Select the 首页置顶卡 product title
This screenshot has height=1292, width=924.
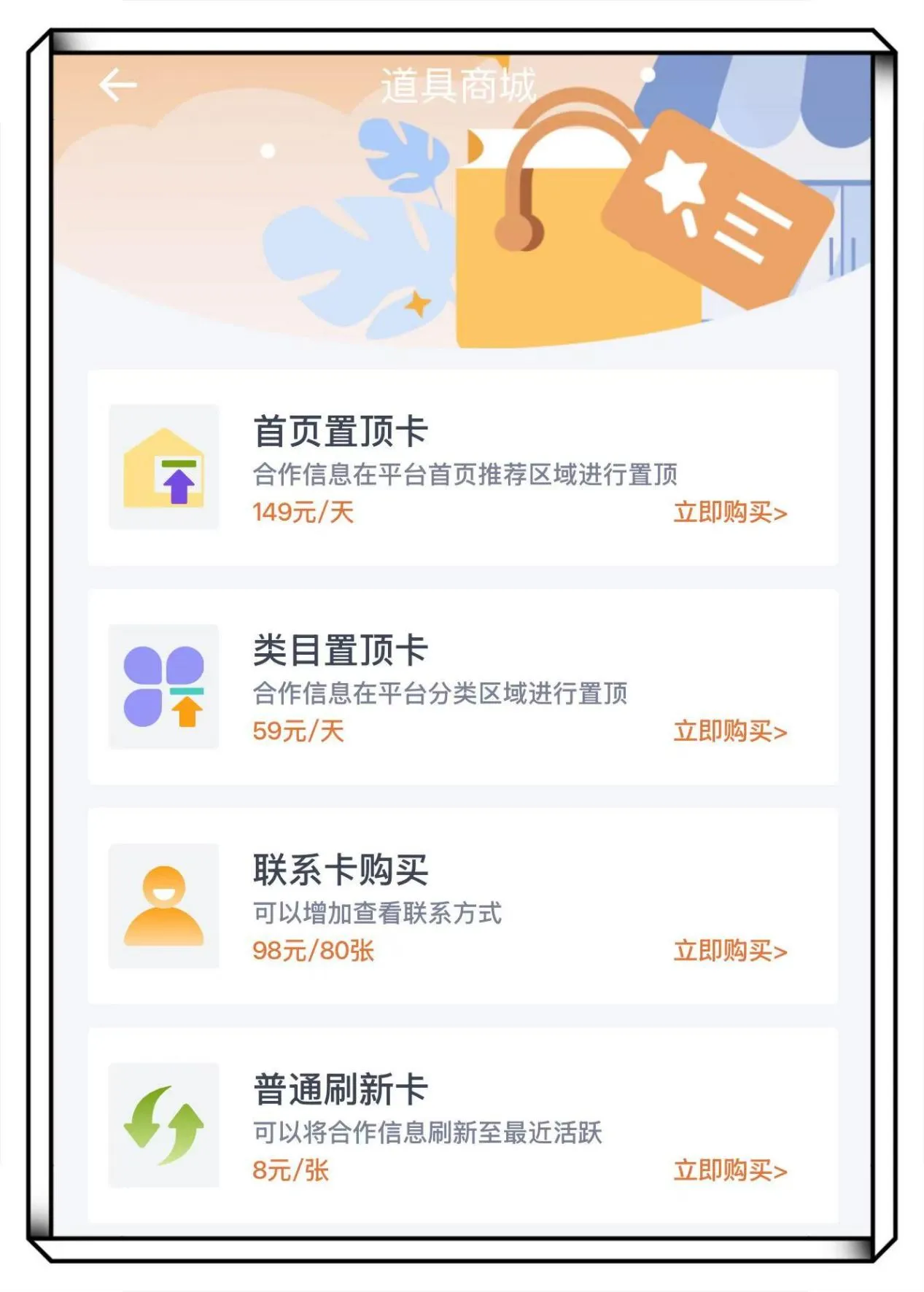point(339,430)
